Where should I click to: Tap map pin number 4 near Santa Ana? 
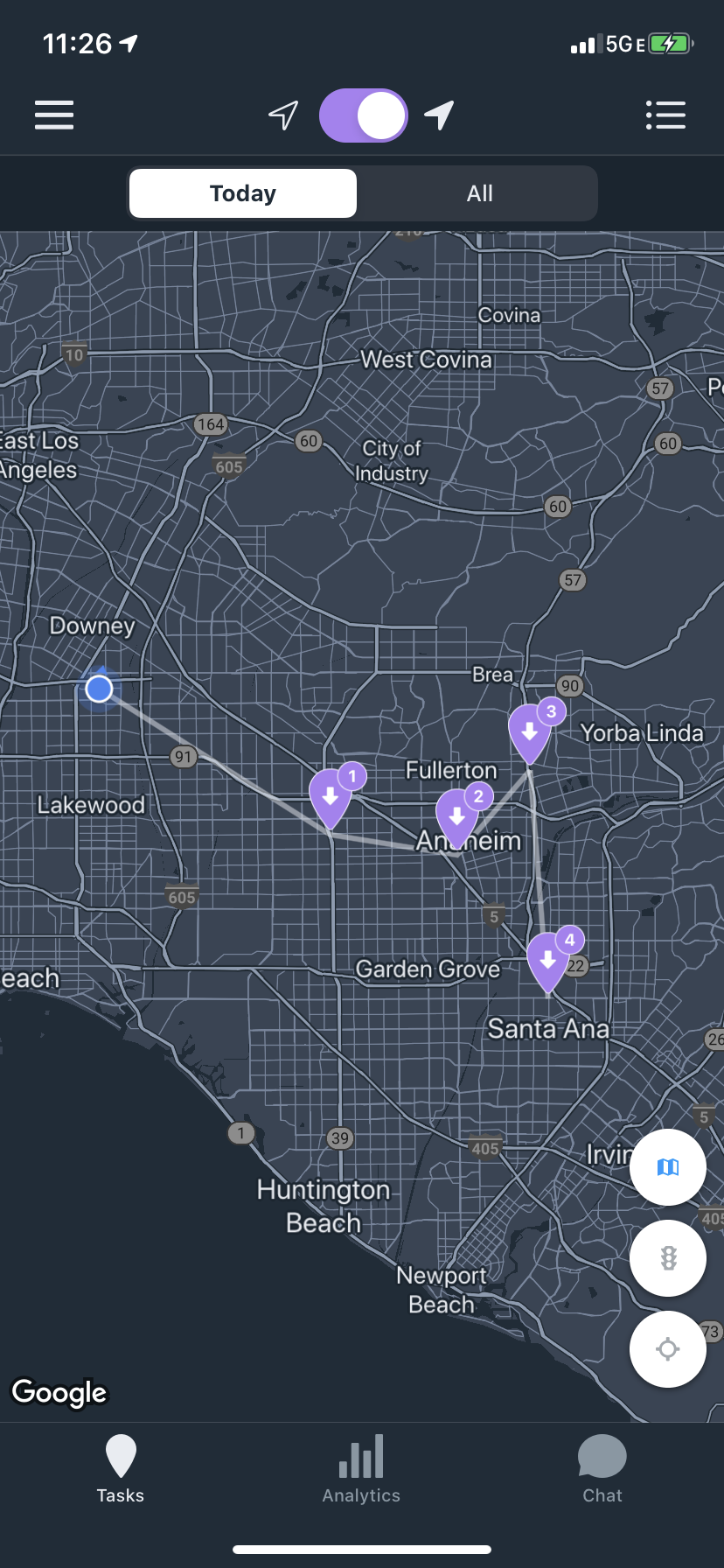point(548,959)
